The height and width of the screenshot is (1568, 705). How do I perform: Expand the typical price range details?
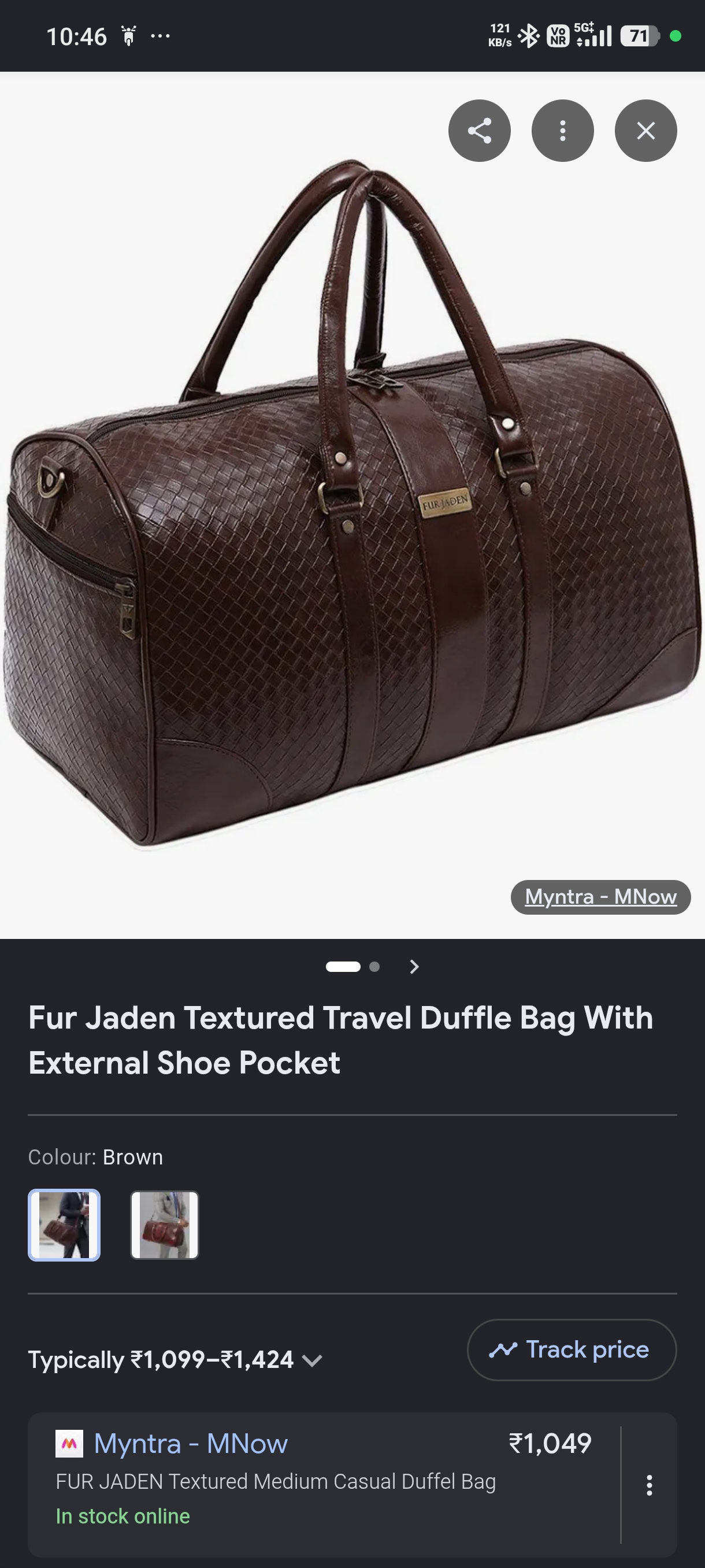click(x=175, y=1360)
